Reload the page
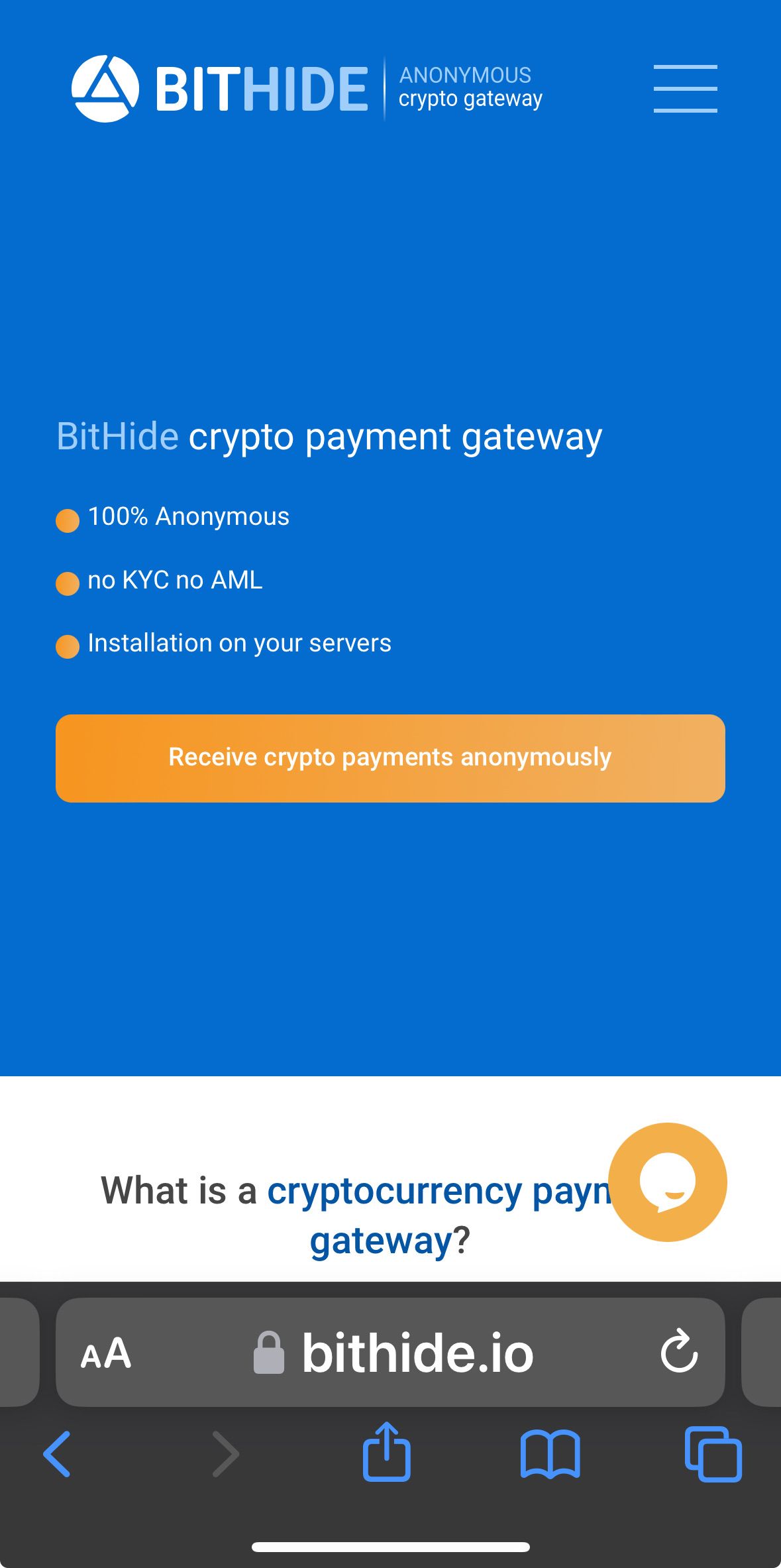 (679, 1351)
